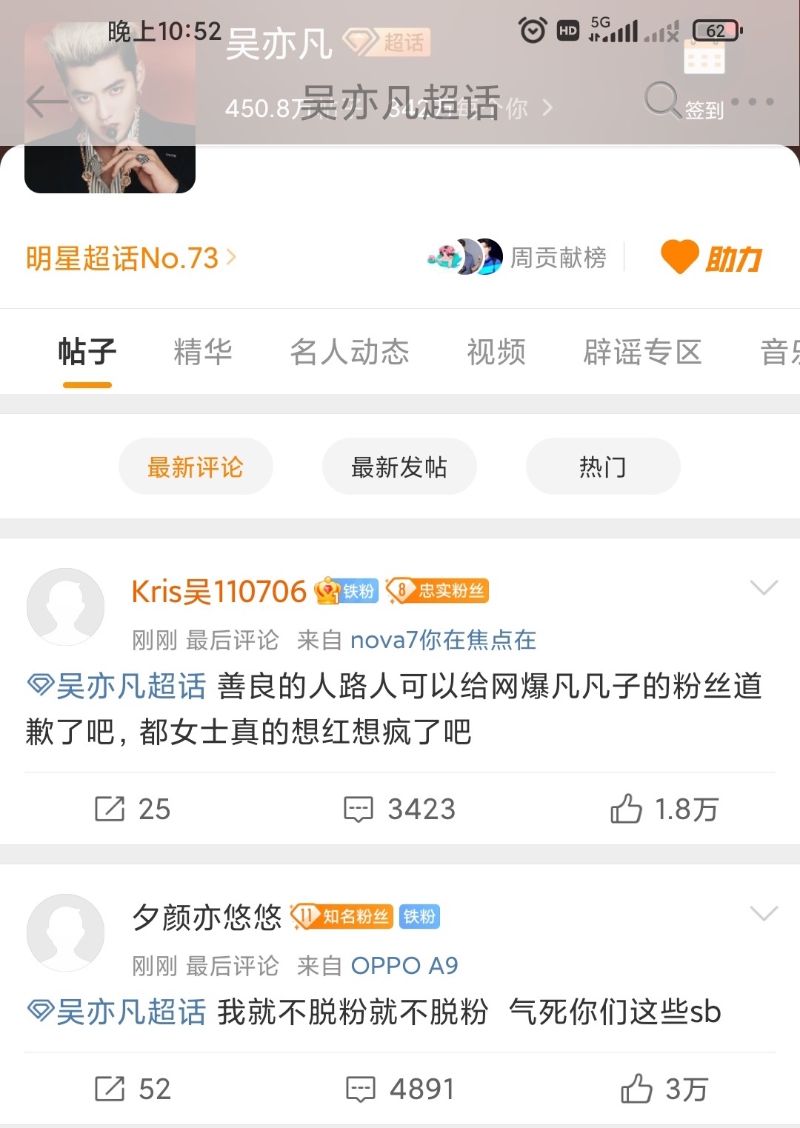Screen dimensions: 800x1128
Task: Switch to the 视频 tab
Action: (496, 352)
